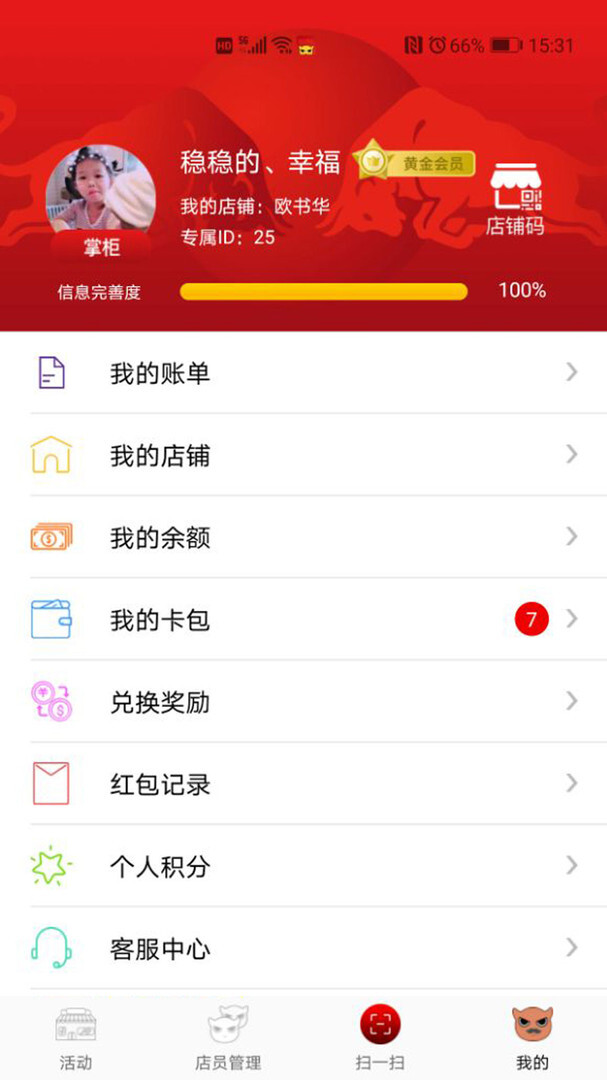
Task: Open 红包记录 red packet records
Action: 303,784
